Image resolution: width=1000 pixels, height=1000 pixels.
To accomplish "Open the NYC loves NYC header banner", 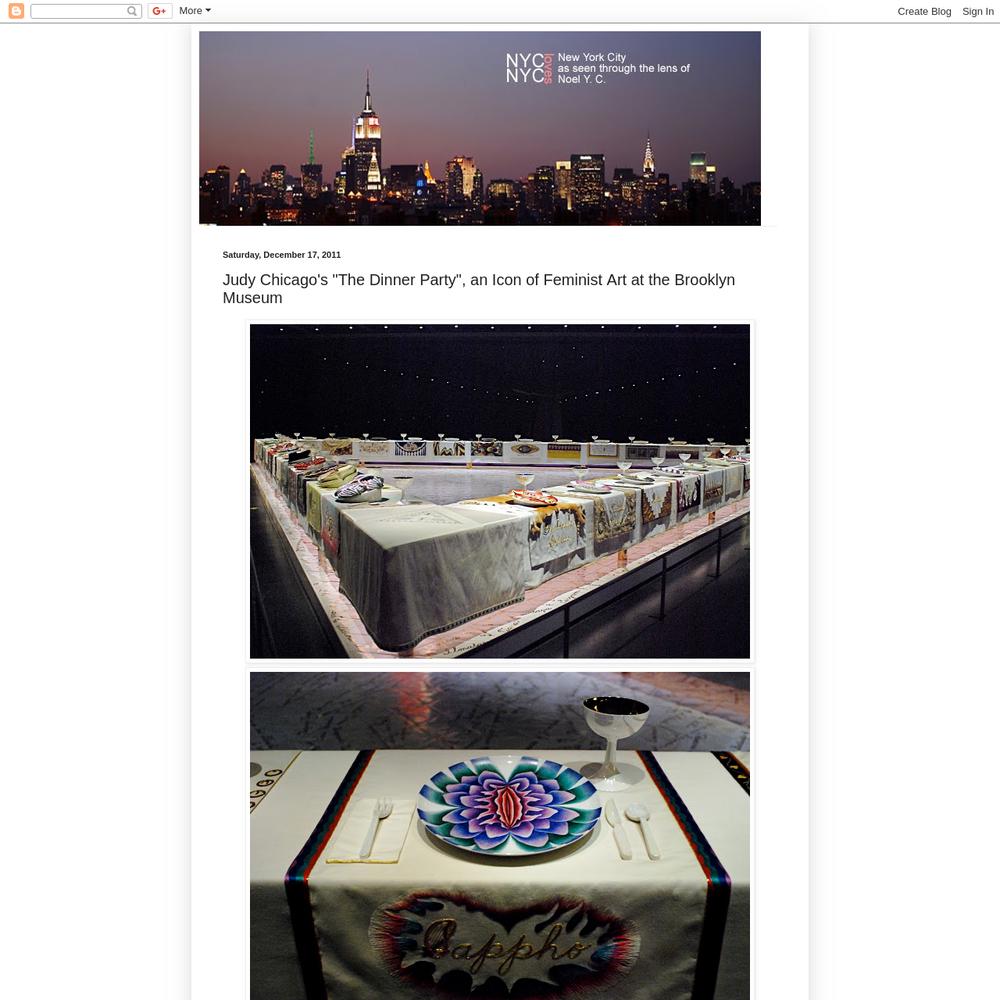I will click(479, 128).
